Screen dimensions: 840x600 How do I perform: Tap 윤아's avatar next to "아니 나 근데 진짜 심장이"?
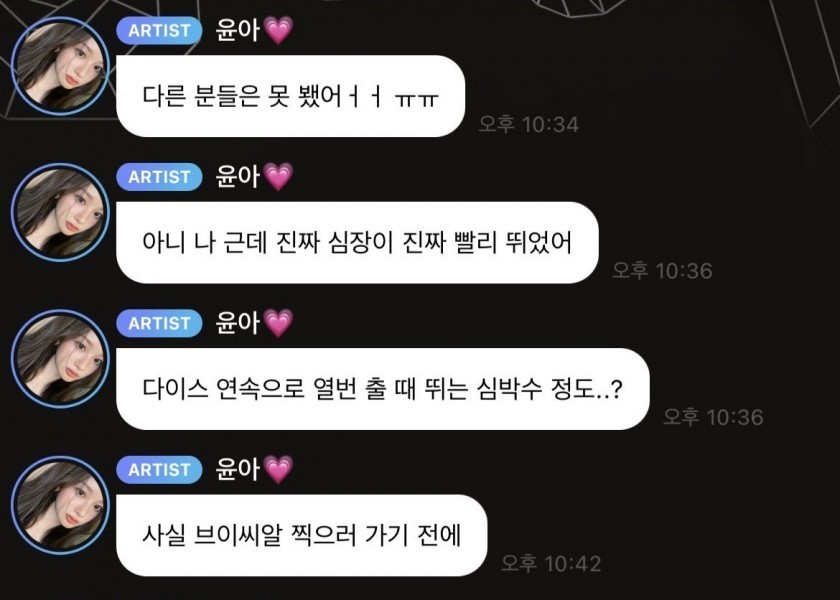coord(59,212)
